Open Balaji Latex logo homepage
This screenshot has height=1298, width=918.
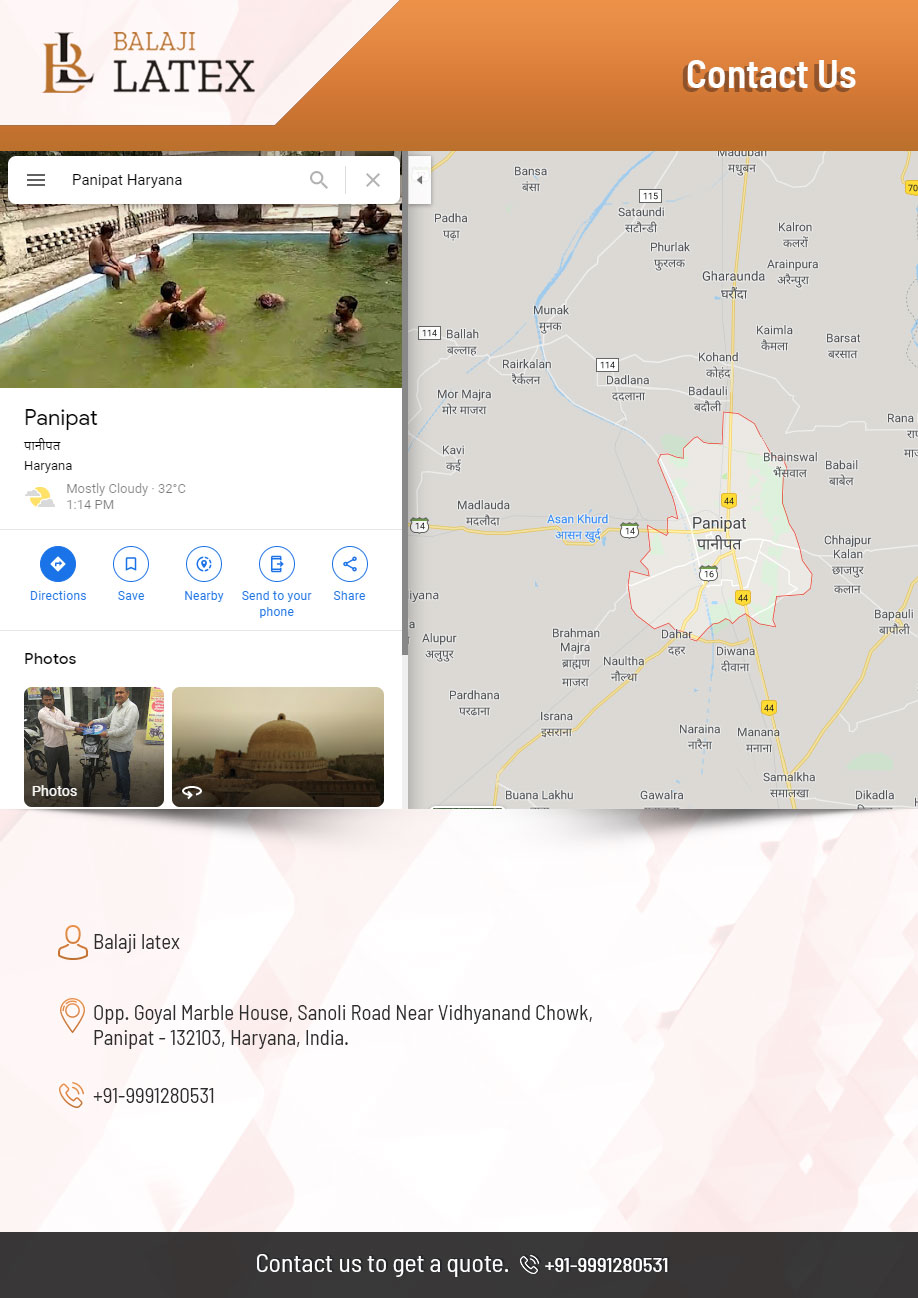click(149, 64)
